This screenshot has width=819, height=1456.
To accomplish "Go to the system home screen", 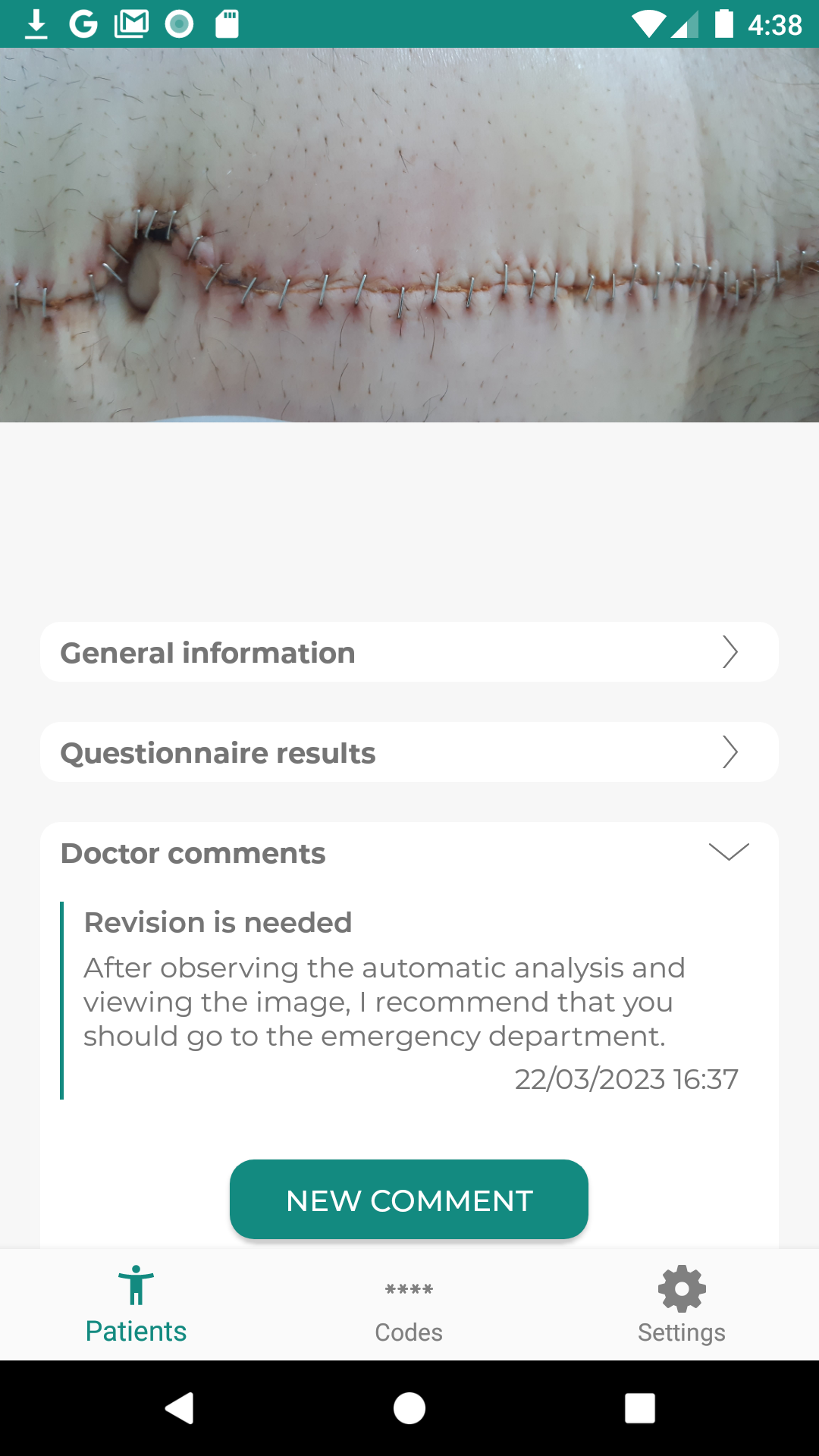I will tap(409, 1408).
